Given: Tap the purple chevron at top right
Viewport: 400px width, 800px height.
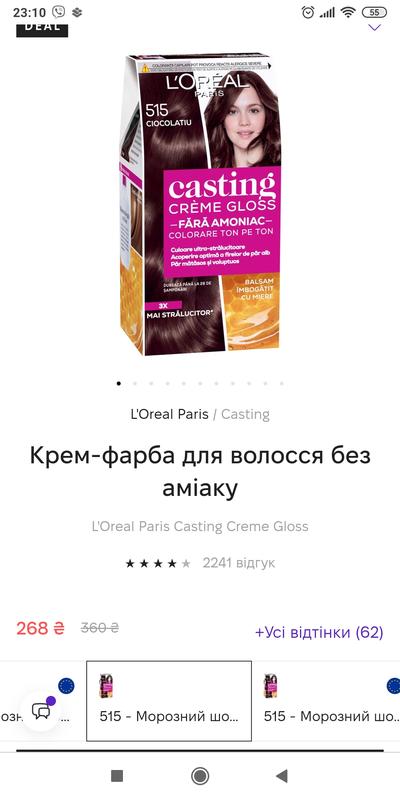Looking at the screenshot, I should pos(374,27).
